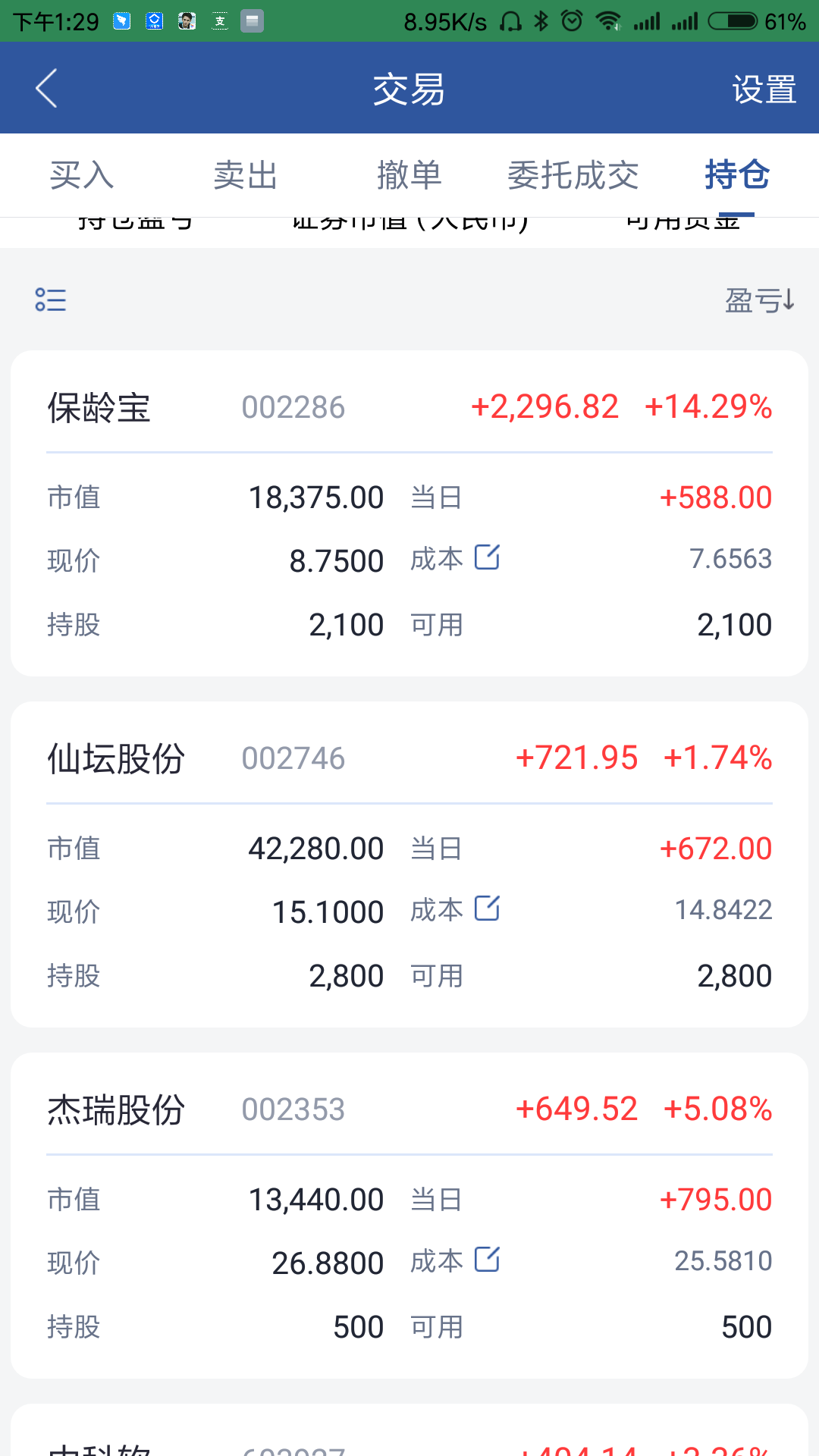Tap the Wi-Fi icon in the status bar
Viewport: 819px width, 1456px height.
click(607, 20)
